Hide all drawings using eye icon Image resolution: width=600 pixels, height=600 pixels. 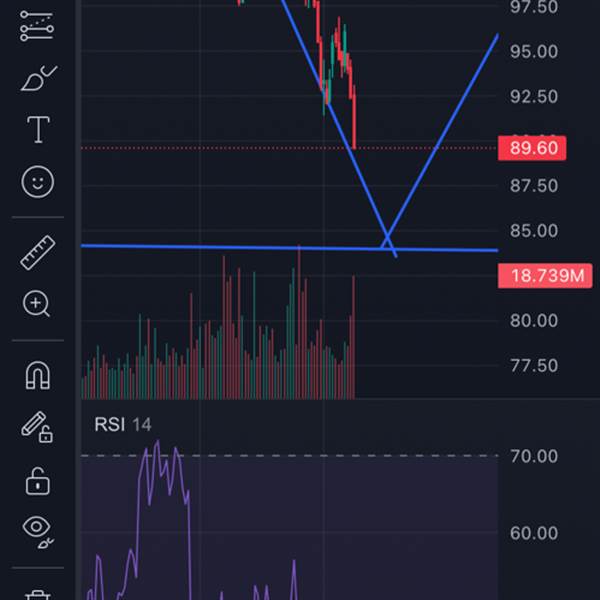pos(38,532)
